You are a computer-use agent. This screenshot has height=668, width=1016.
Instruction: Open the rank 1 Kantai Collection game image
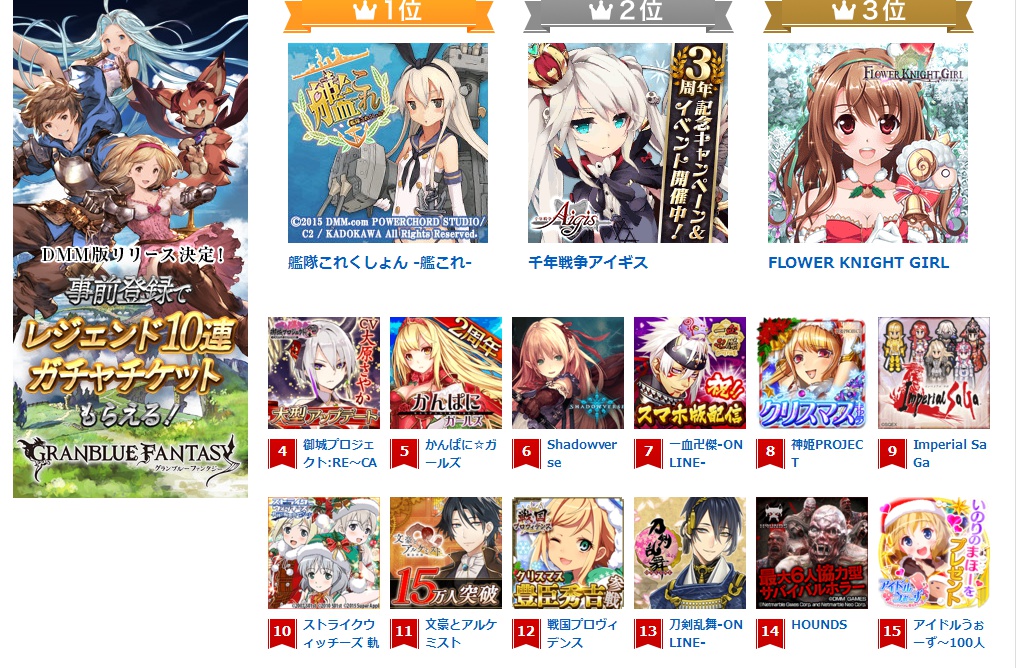[x=388, y=143]
